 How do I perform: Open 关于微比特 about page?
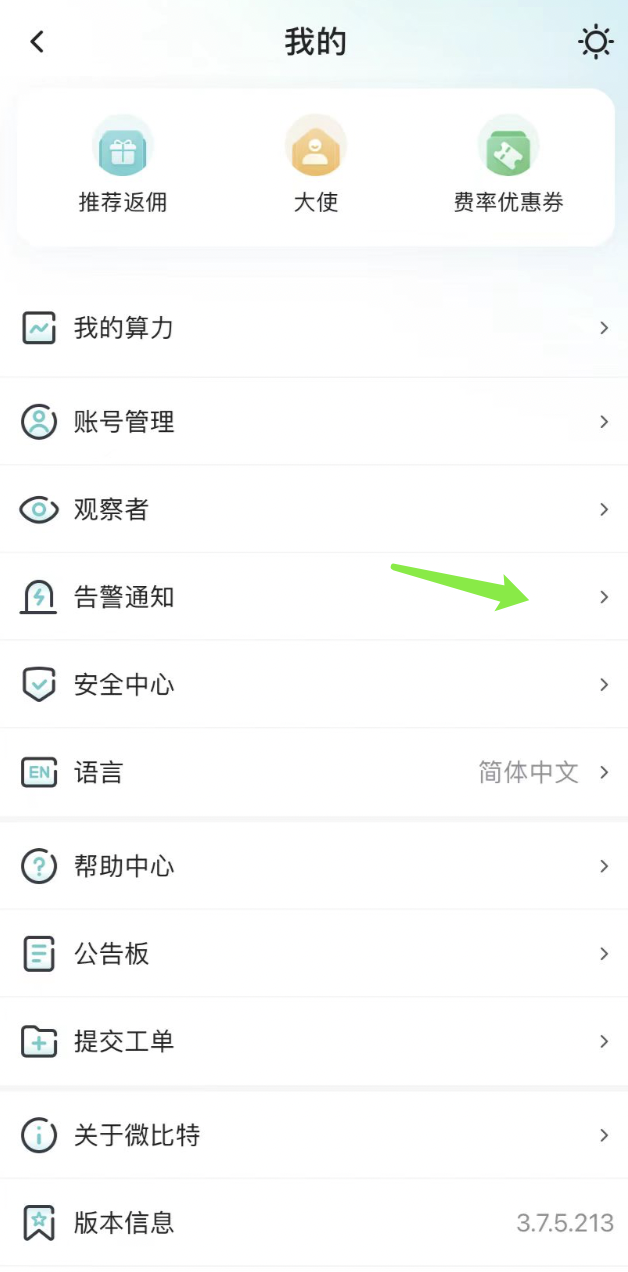[x=314, y=1135]
